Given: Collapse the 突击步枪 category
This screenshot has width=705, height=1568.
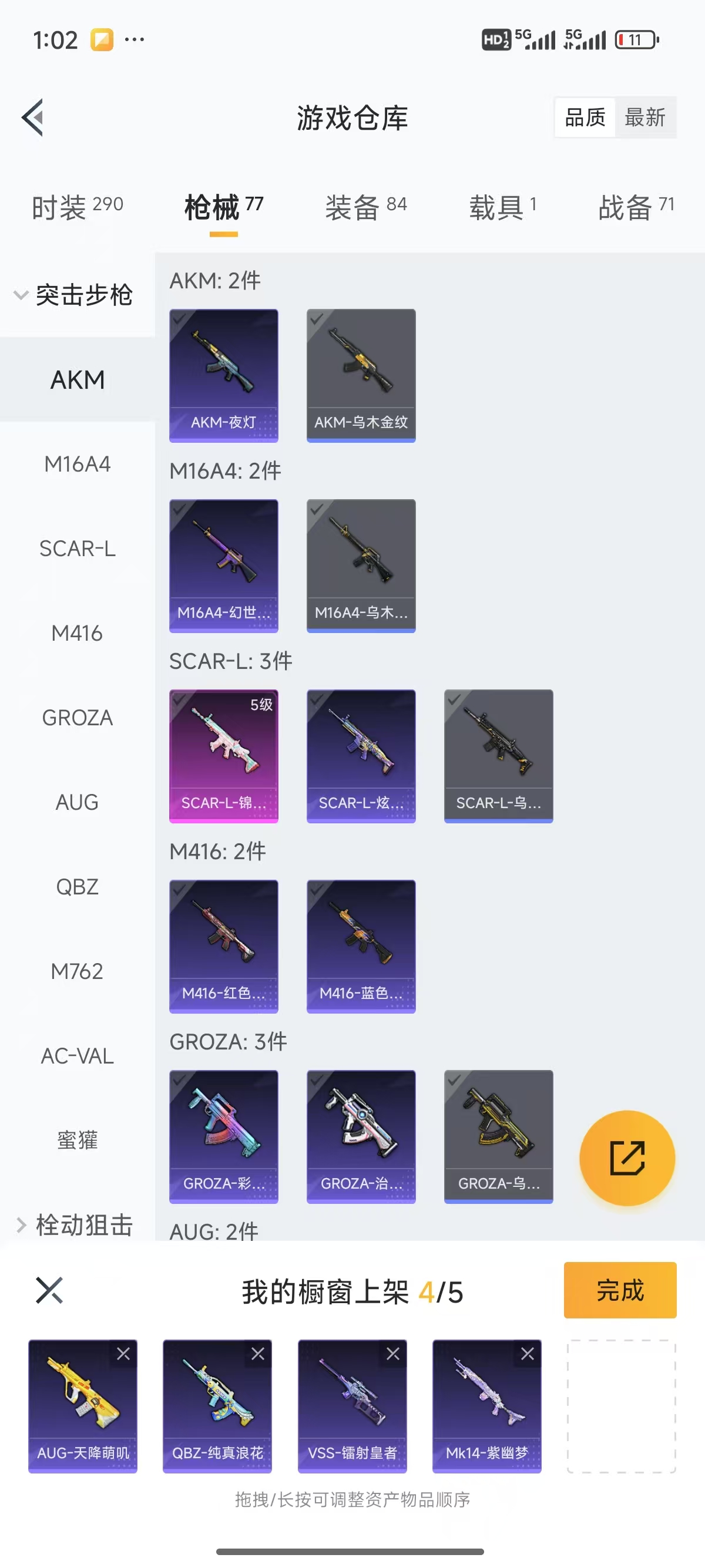Looking at the screenshot, I should pos(74,295).
